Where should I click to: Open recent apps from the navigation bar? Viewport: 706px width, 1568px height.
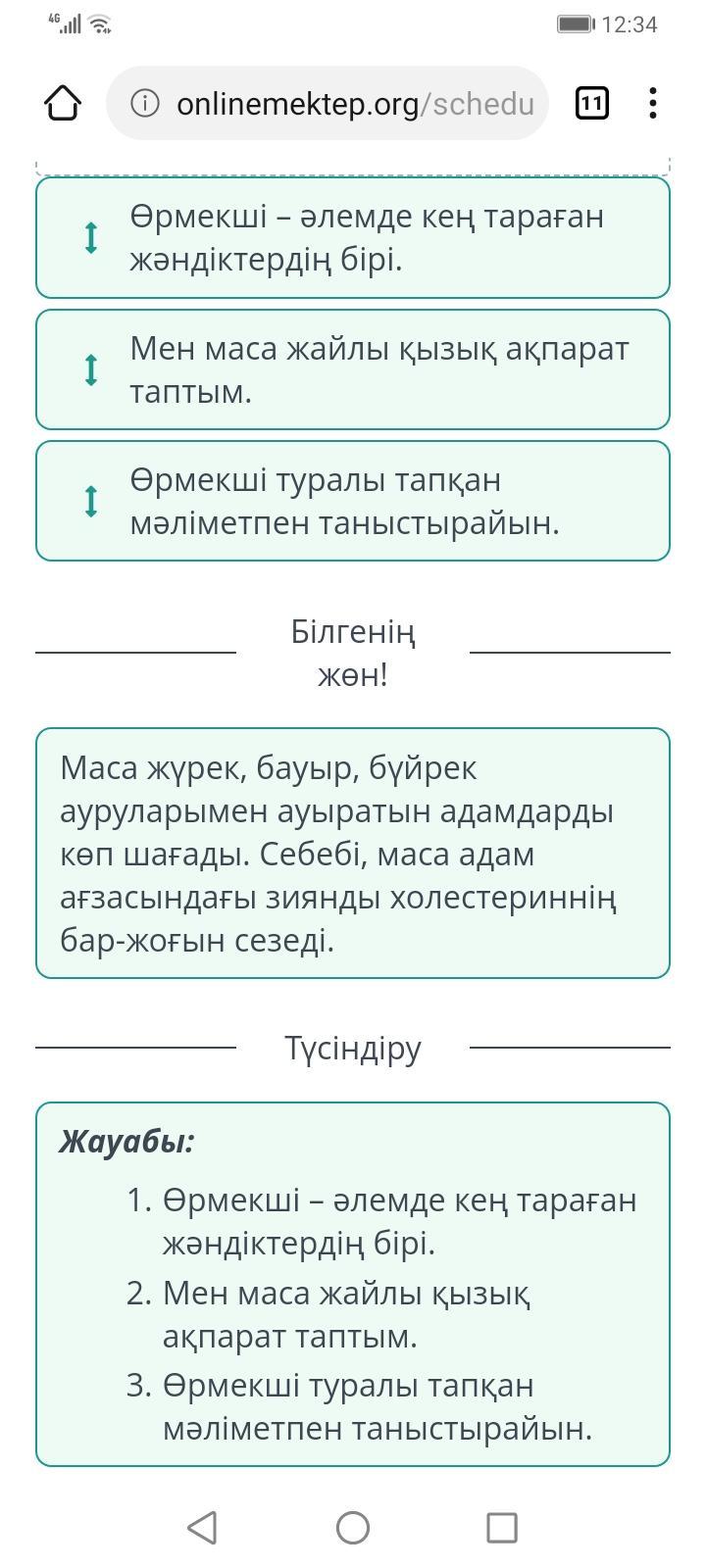pos(502,1527)
